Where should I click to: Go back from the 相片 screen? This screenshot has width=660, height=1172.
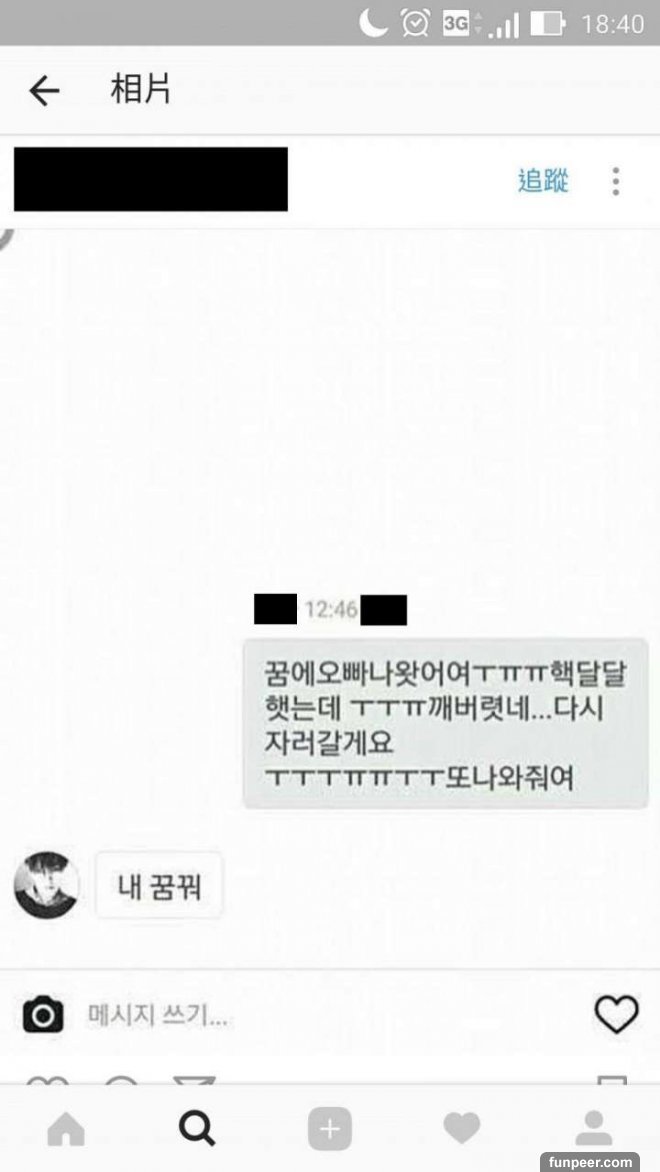44,91
